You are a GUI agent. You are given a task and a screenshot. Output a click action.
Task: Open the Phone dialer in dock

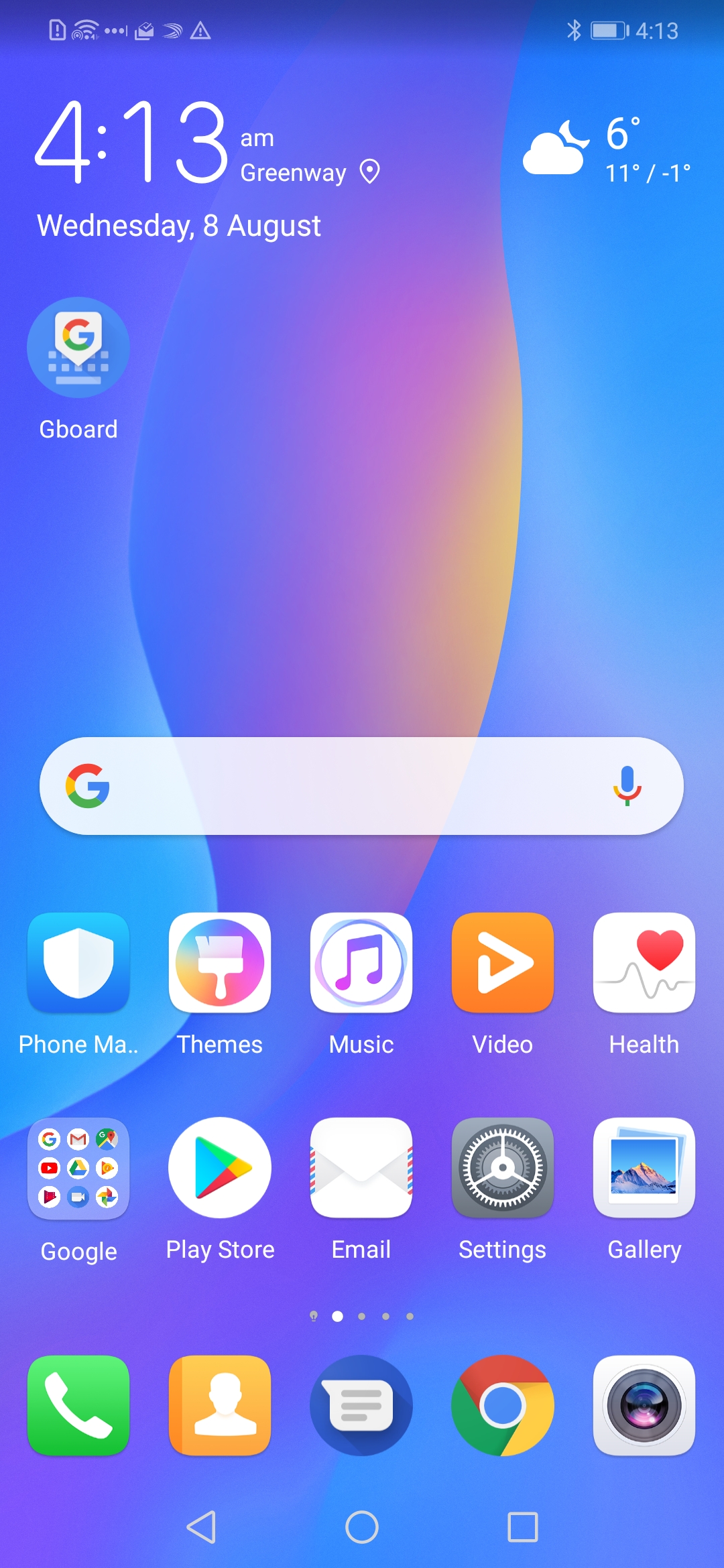click(78, 1405)
